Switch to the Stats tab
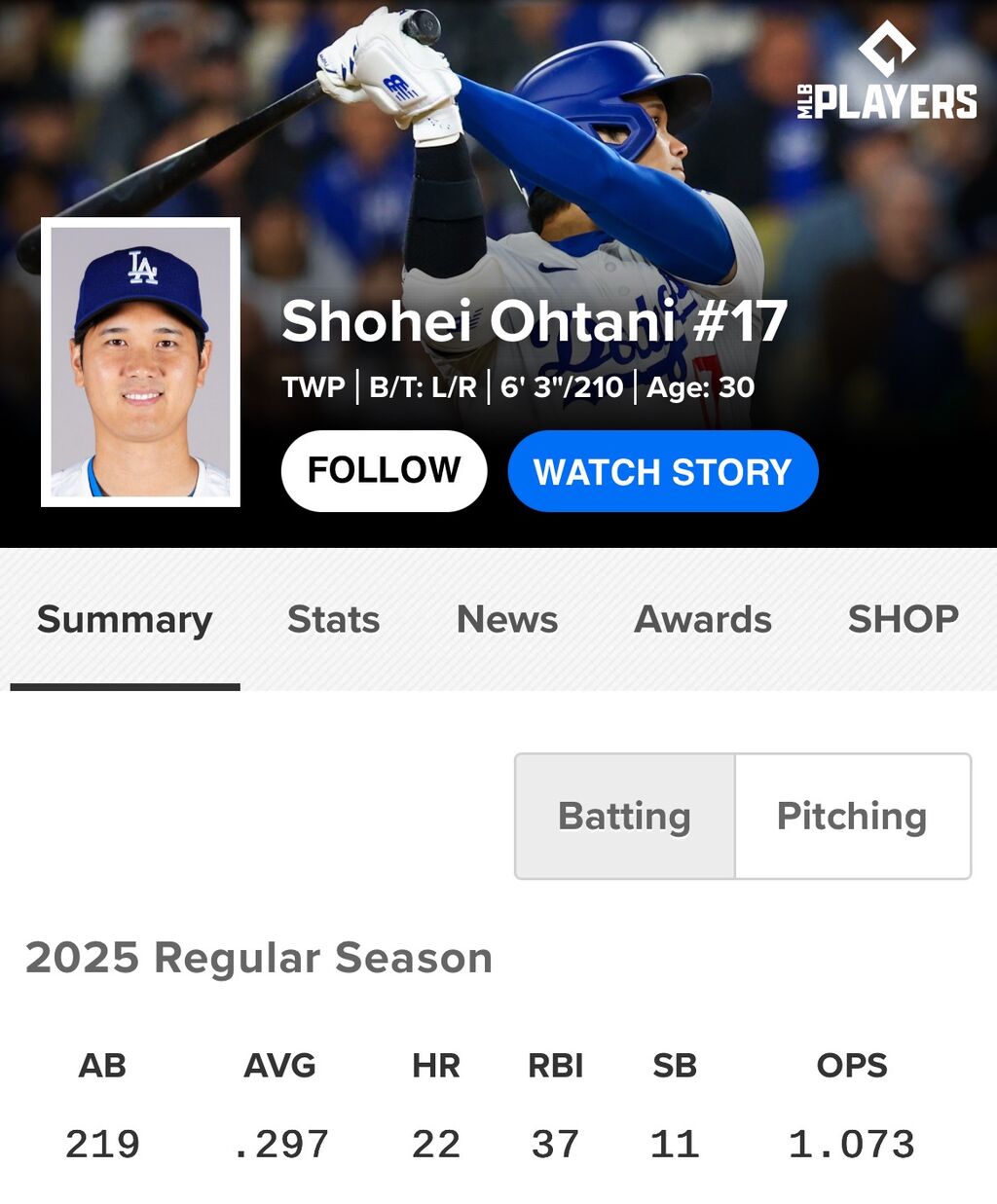The height and width of the screenshot is (1204, 997). point(333,620)
